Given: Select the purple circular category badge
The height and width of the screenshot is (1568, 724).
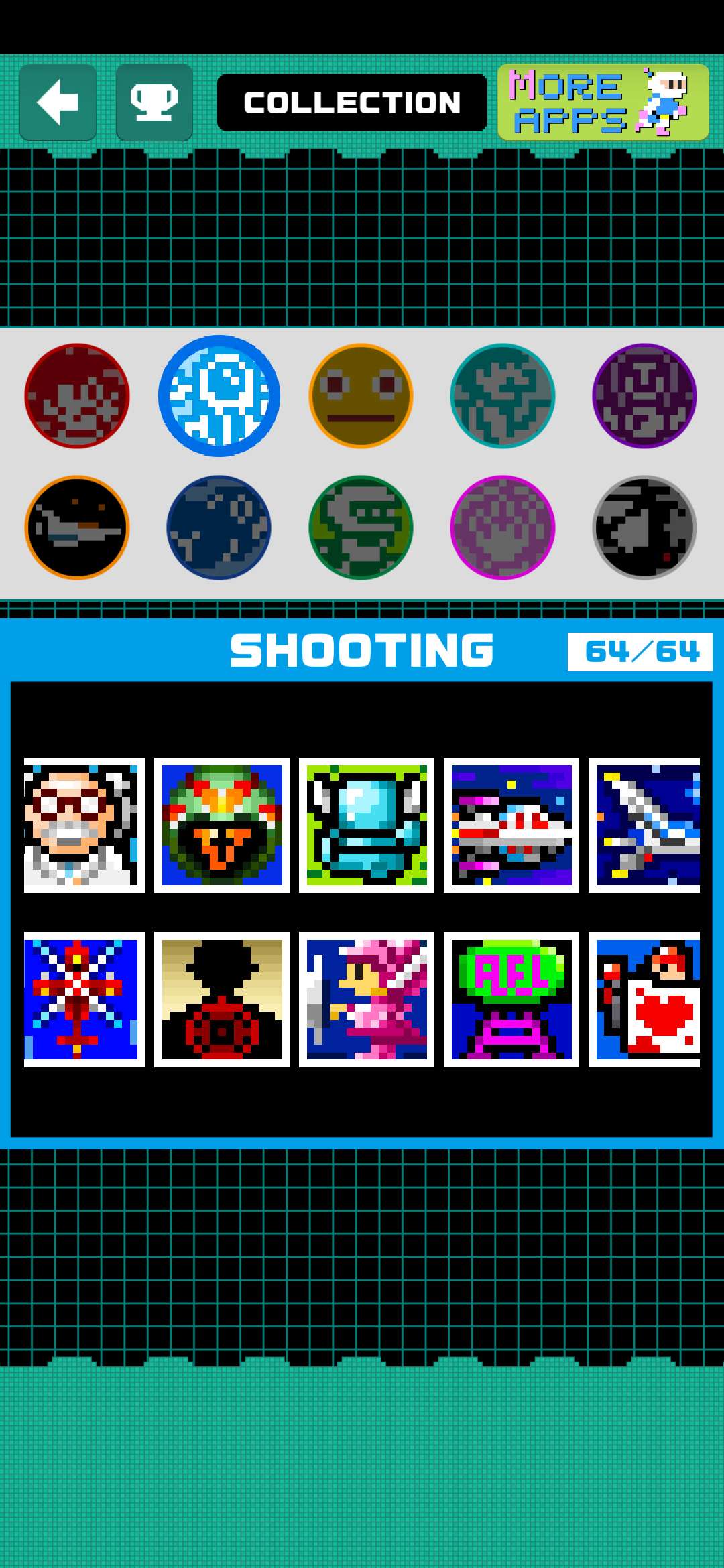Looking at the screenshot, I should tap(644, 396).
